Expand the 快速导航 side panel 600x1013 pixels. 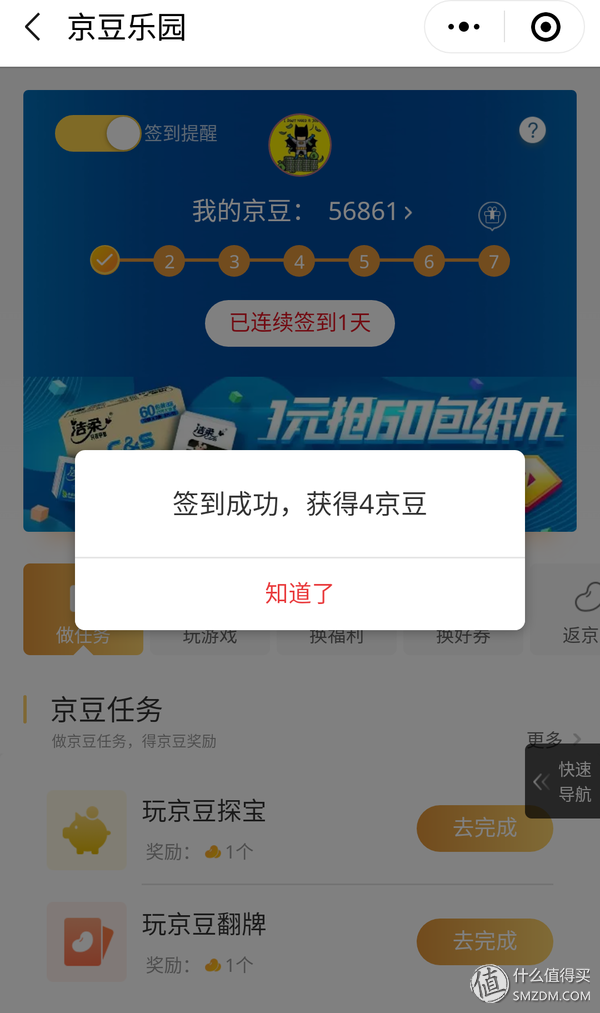(x=562, y=782)
